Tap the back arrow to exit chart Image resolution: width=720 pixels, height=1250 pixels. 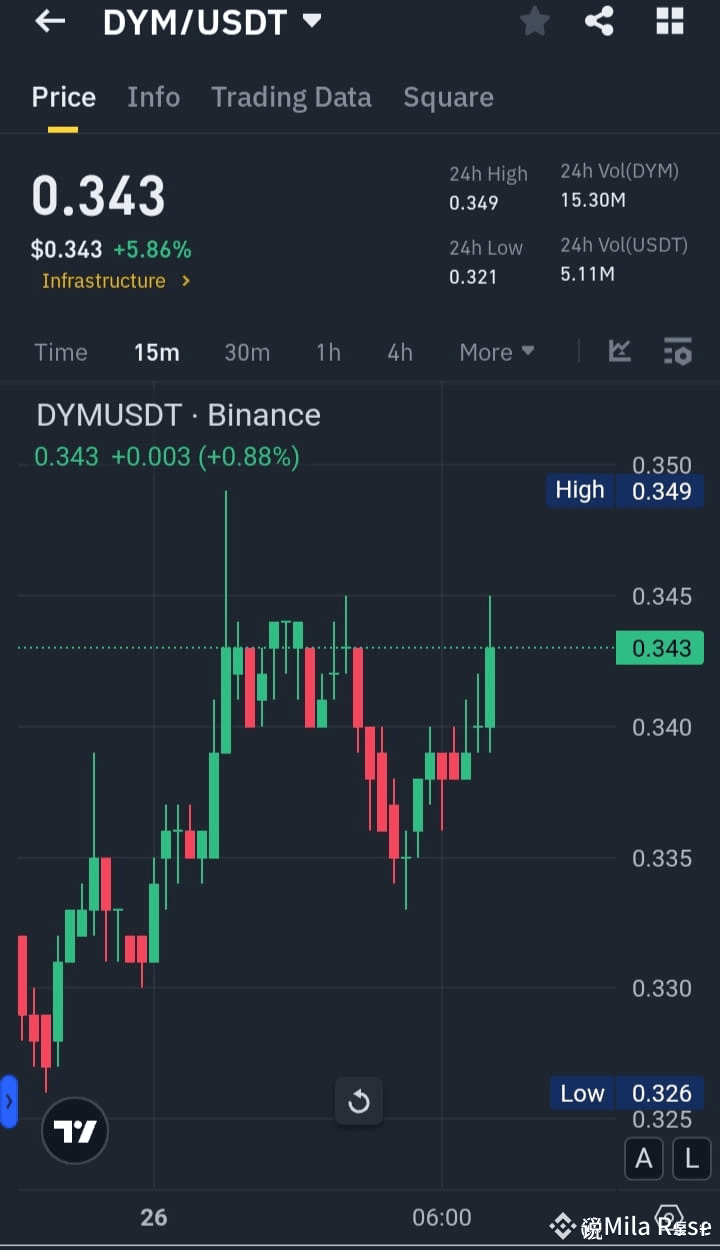pos(50,21)
